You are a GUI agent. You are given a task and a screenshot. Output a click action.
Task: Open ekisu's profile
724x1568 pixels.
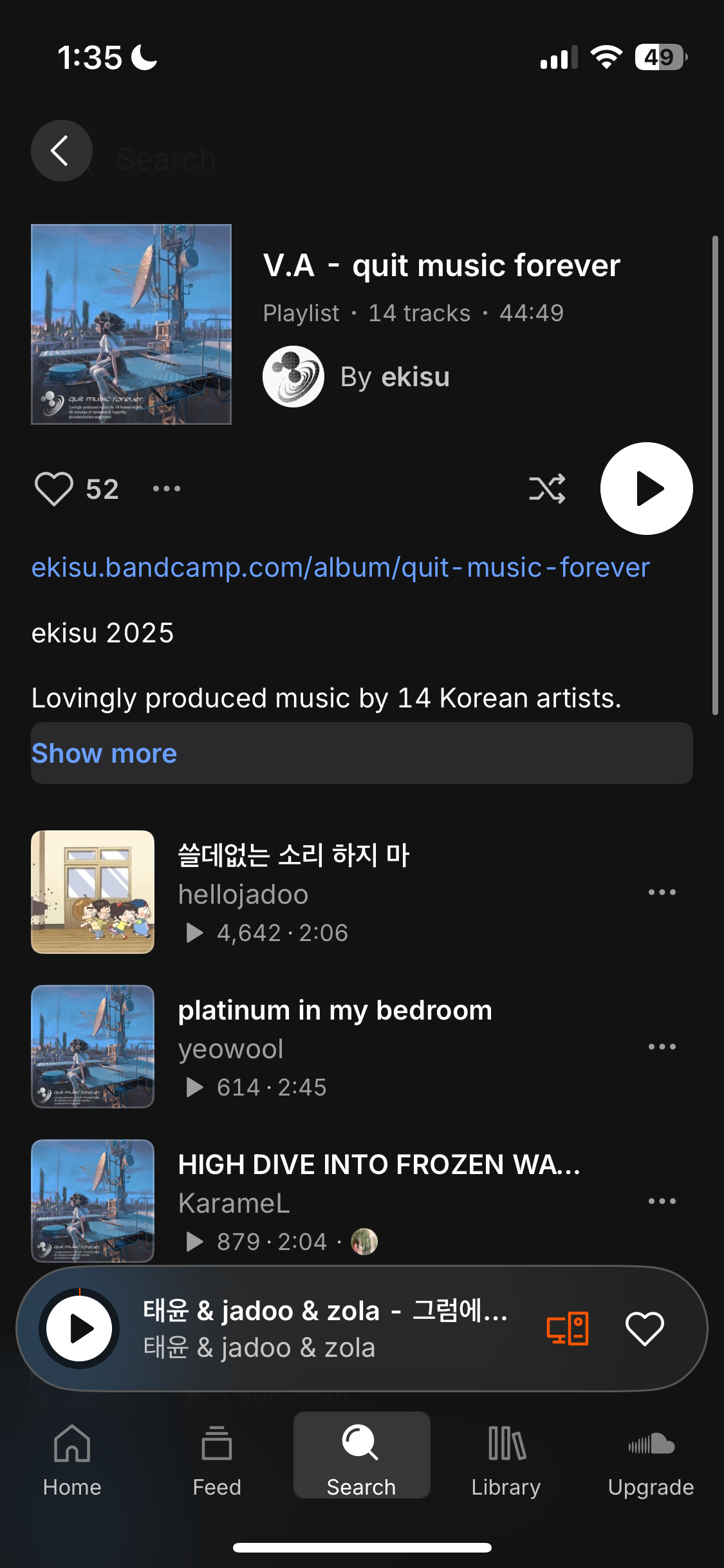coord(394,377)
